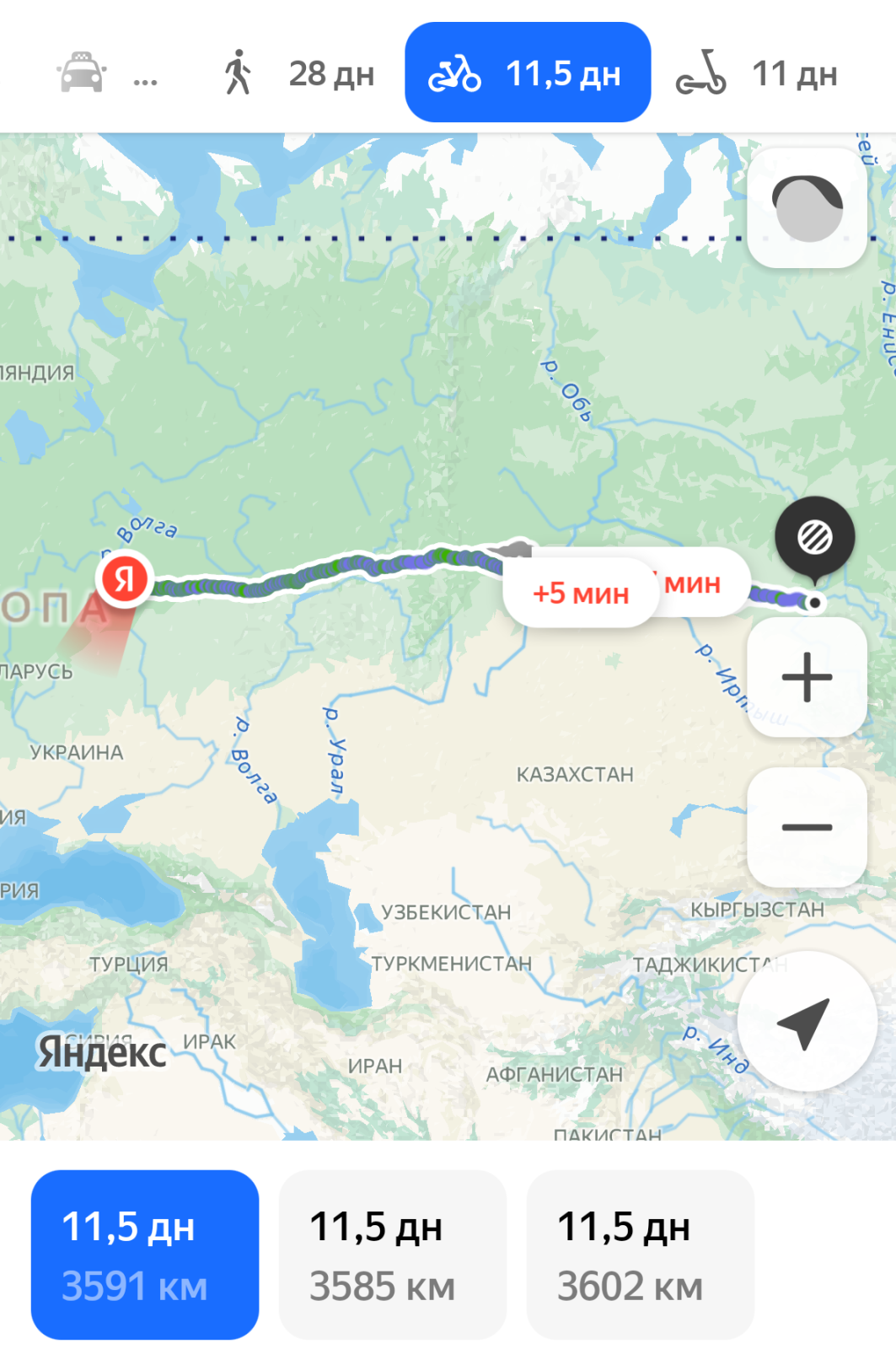
Task: Choose the 3591 км route option
Action: [x=145, y=1254]
